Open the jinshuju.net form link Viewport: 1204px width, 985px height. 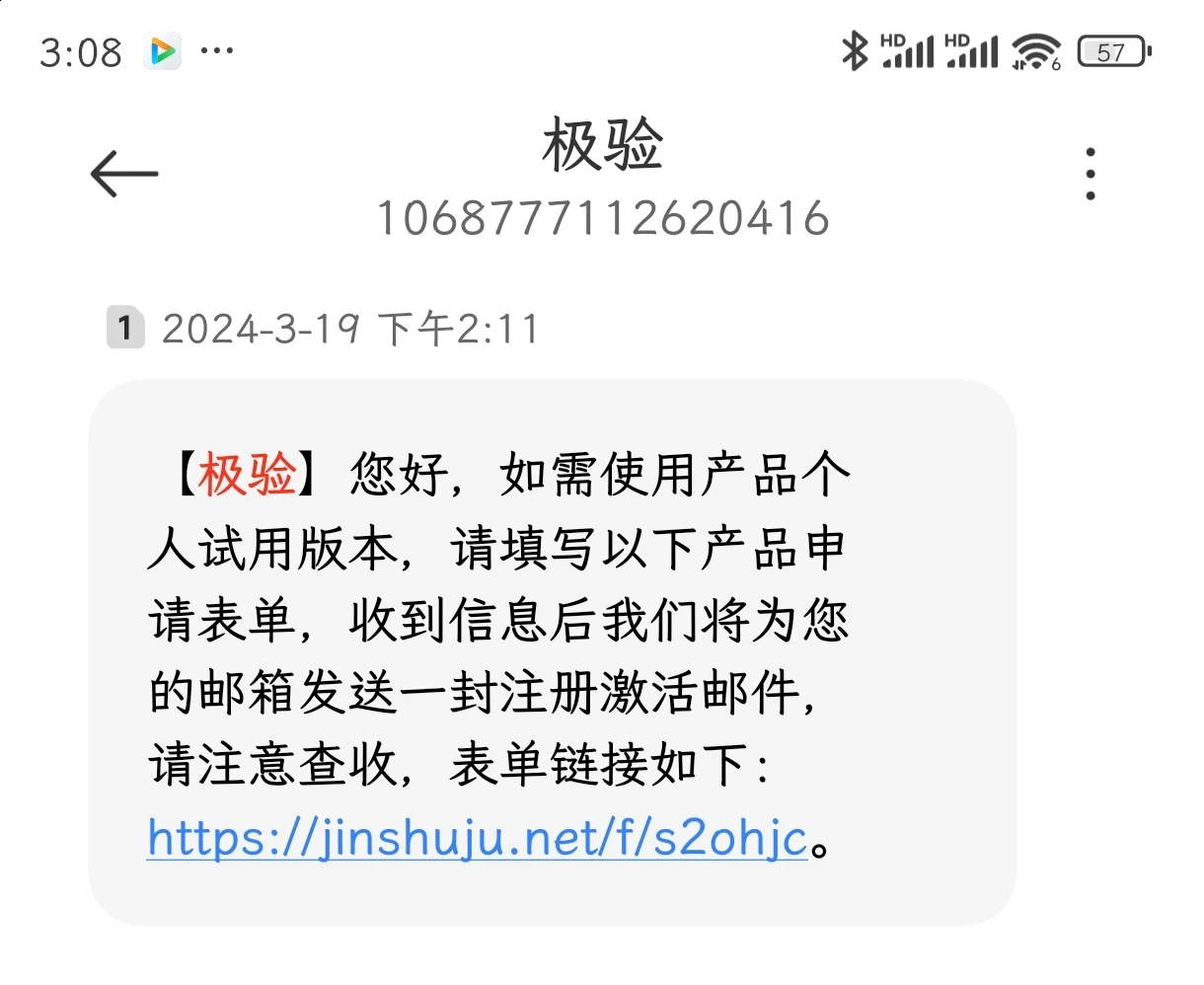pos(478,838)
